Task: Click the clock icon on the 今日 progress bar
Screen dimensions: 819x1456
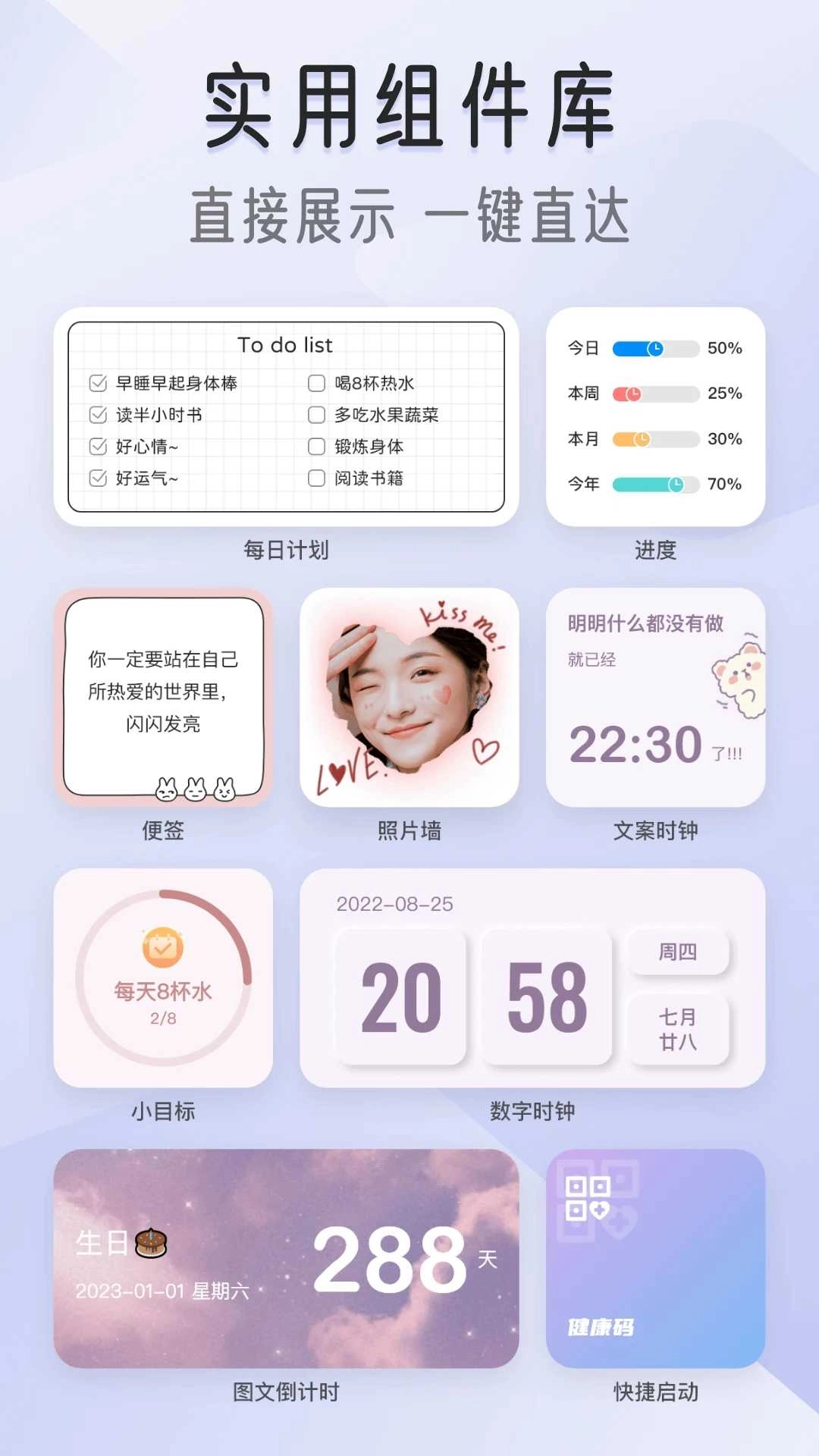Action: (657, 348)
